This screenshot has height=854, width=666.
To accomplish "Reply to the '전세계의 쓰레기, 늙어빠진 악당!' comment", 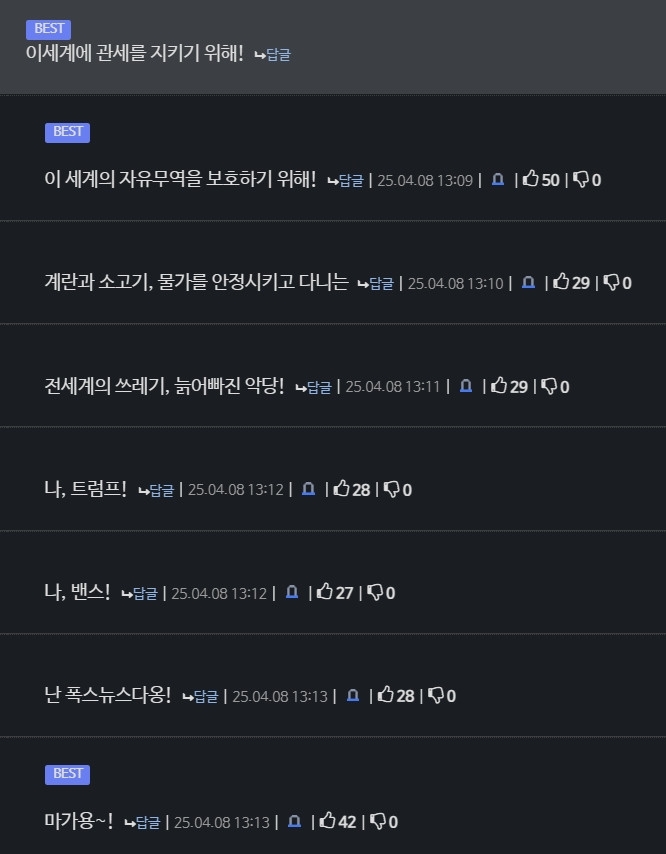I will [313, 386].
